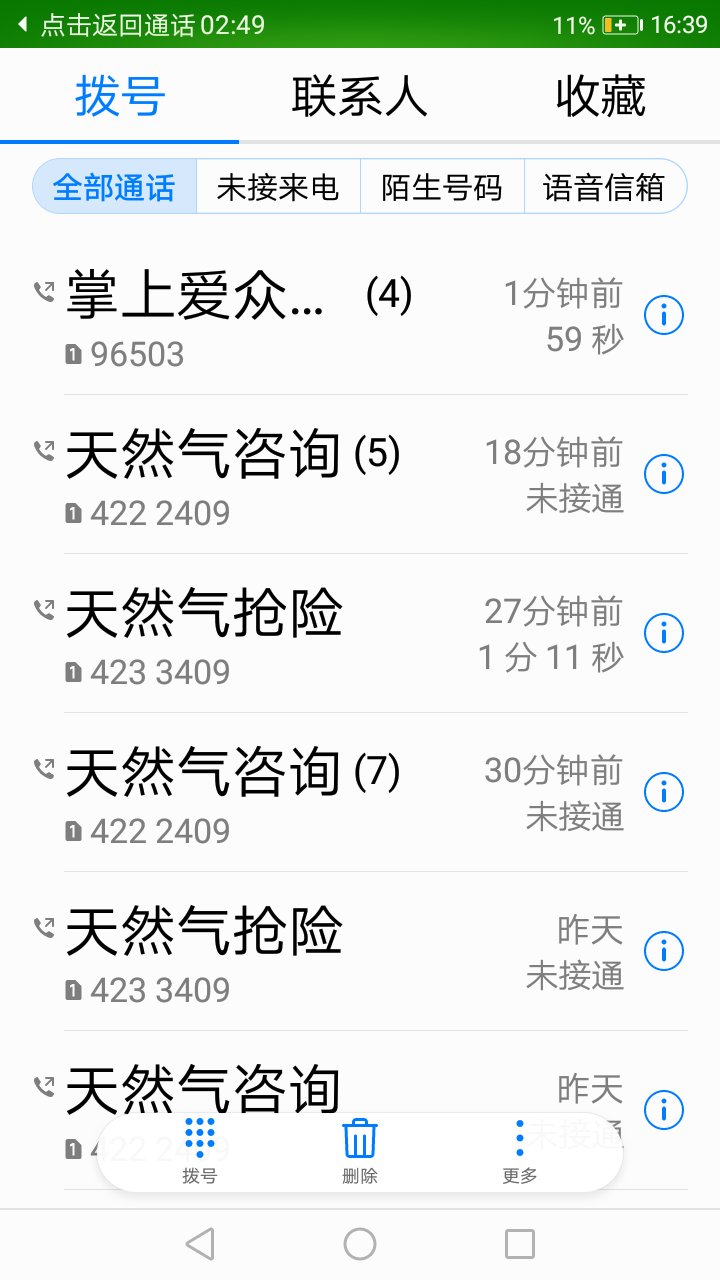
Task: Go to the home screen
Action: [360, 1244]
